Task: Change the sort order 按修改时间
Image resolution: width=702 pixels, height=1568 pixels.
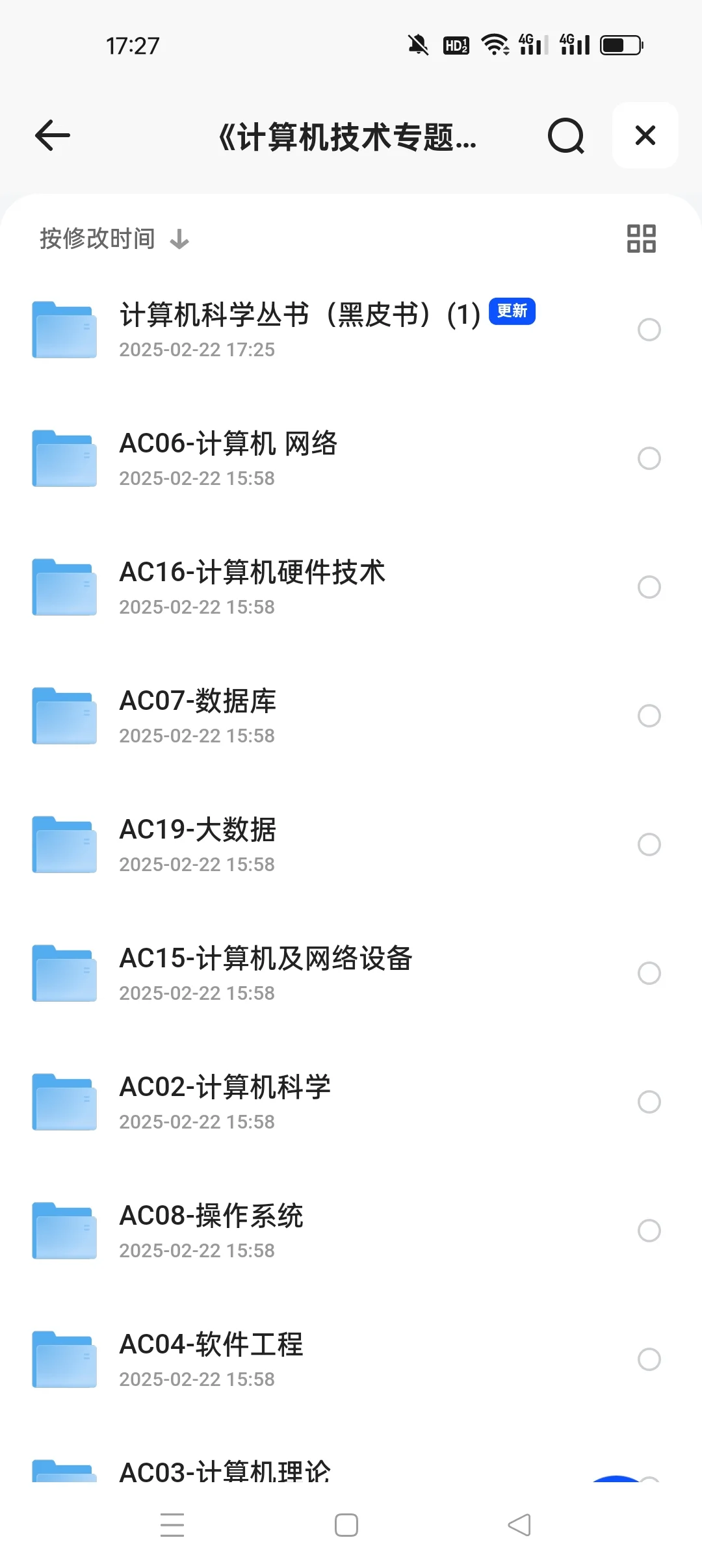Action: 114,239
